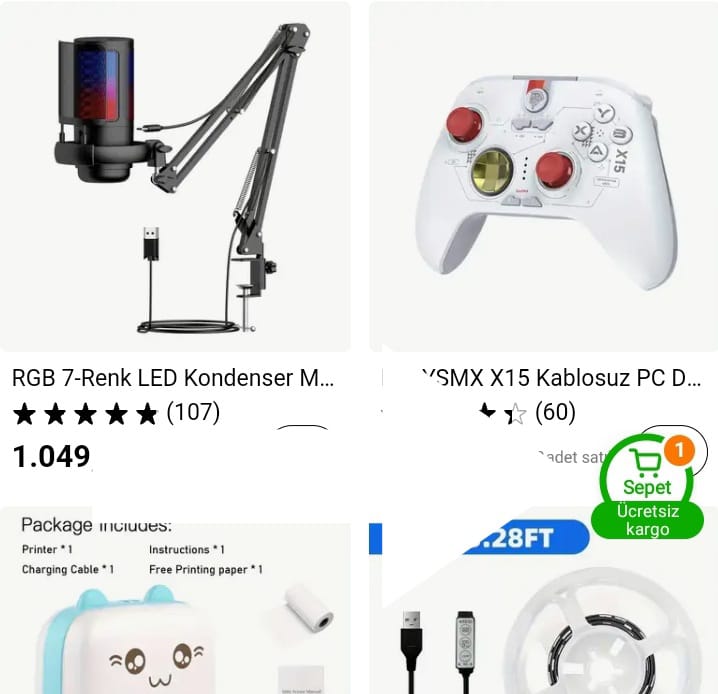Open the mini printer product card
Image resolution: width=718 pixels, height=694 pixels.
(175, 610)
